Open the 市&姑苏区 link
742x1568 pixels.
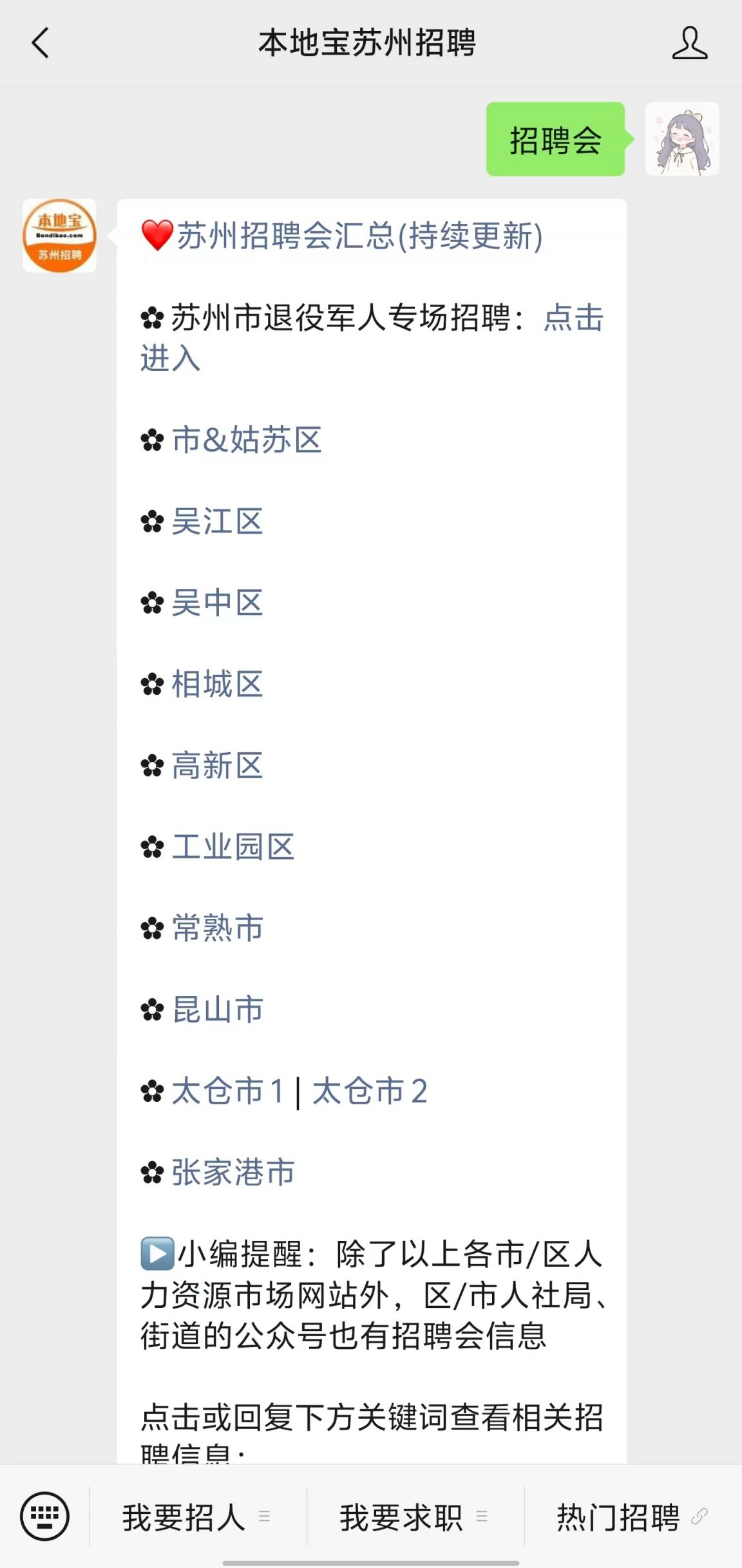pyautogui.click(x=247, y=440)
